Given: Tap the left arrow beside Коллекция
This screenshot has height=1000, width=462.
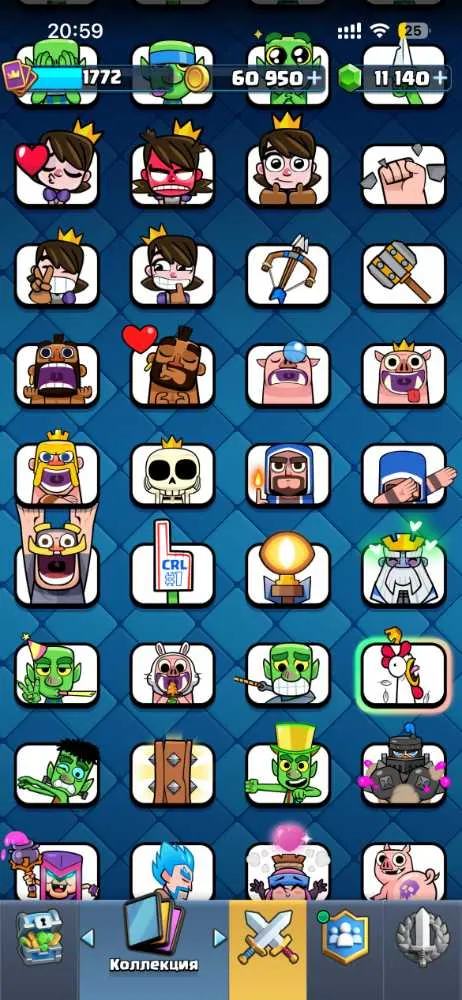Looking at the screenshot, I should (x=87, y=938).
